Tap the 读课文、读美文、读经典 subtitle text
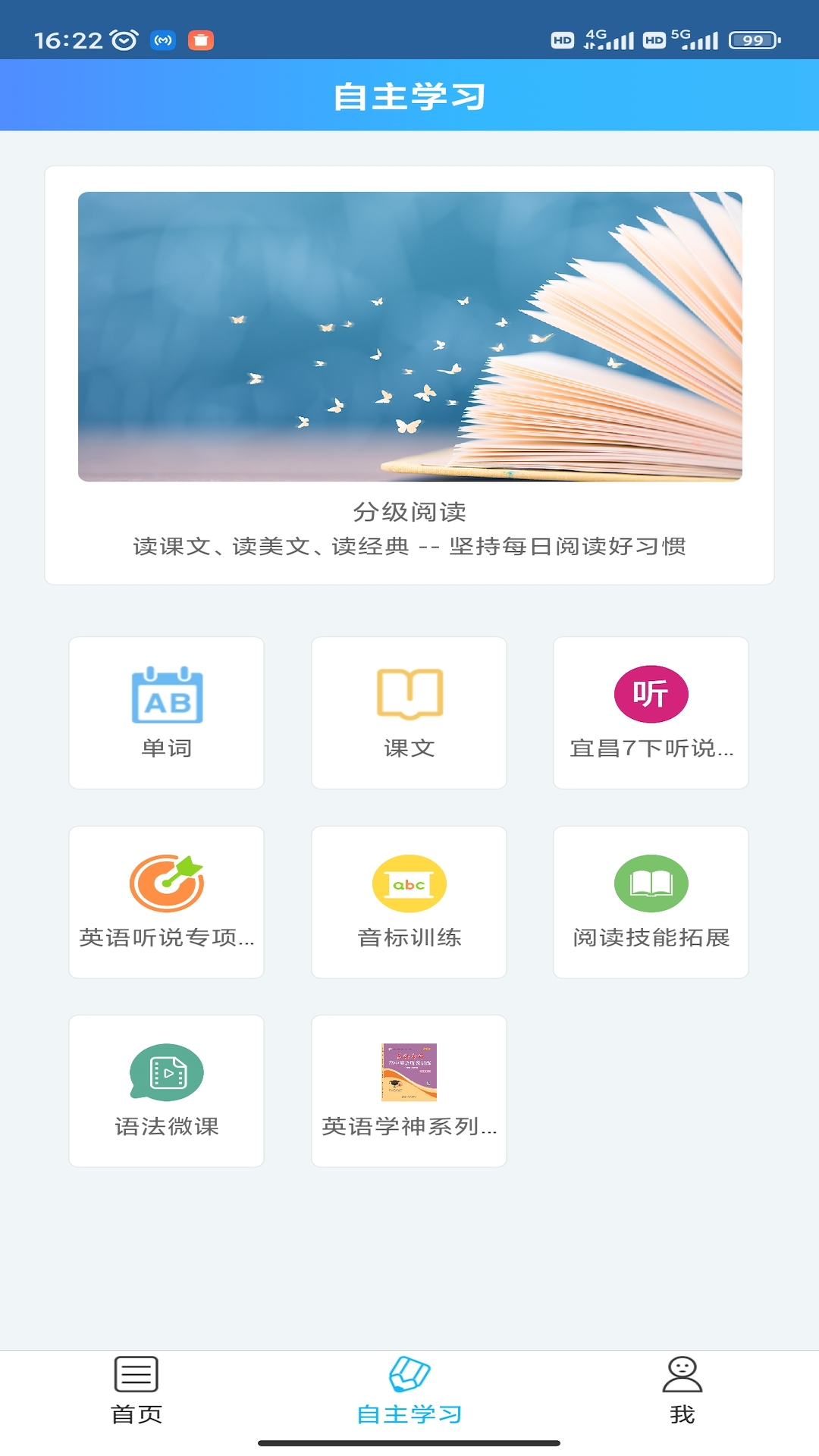 [409, 543]
